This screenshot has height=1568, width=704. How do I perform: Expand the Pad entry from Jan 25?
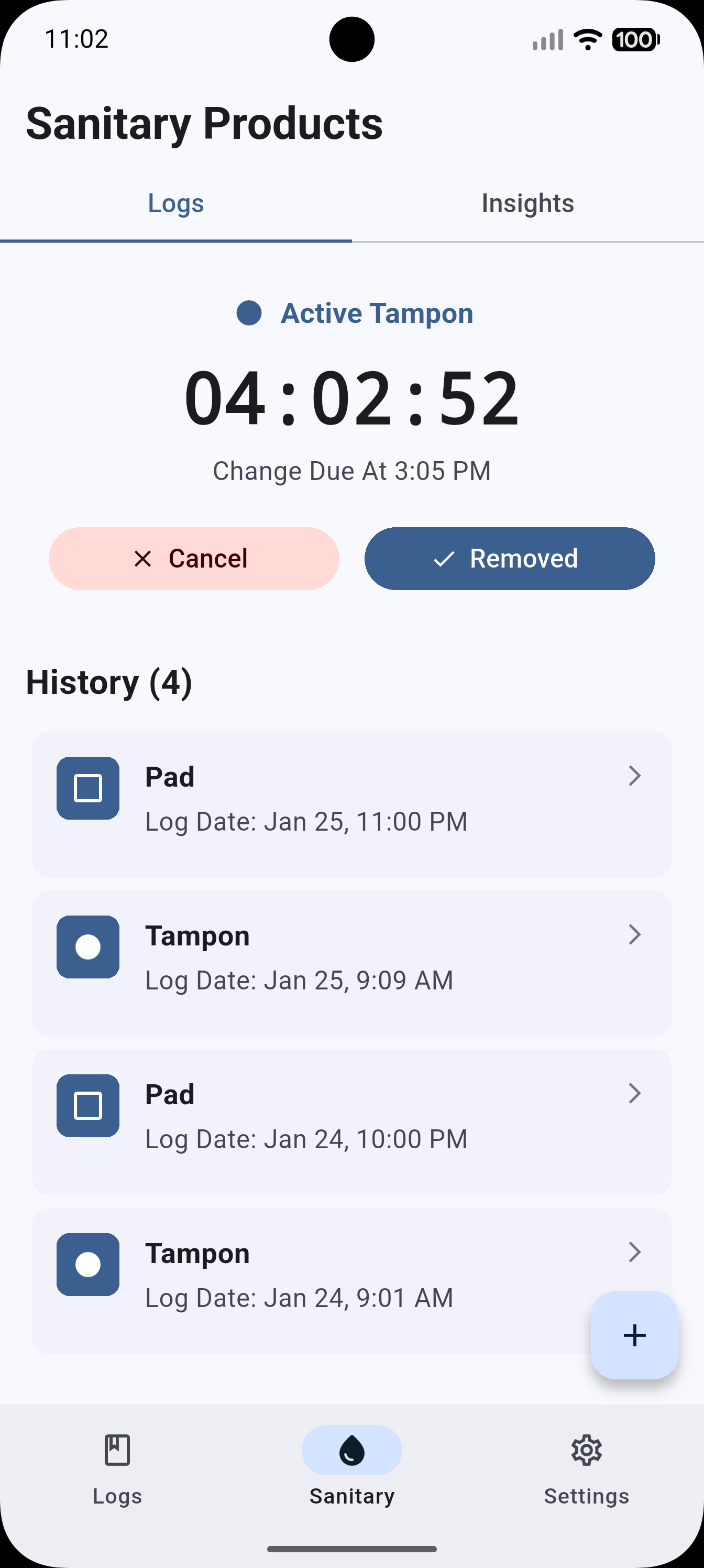click(635, 776)
